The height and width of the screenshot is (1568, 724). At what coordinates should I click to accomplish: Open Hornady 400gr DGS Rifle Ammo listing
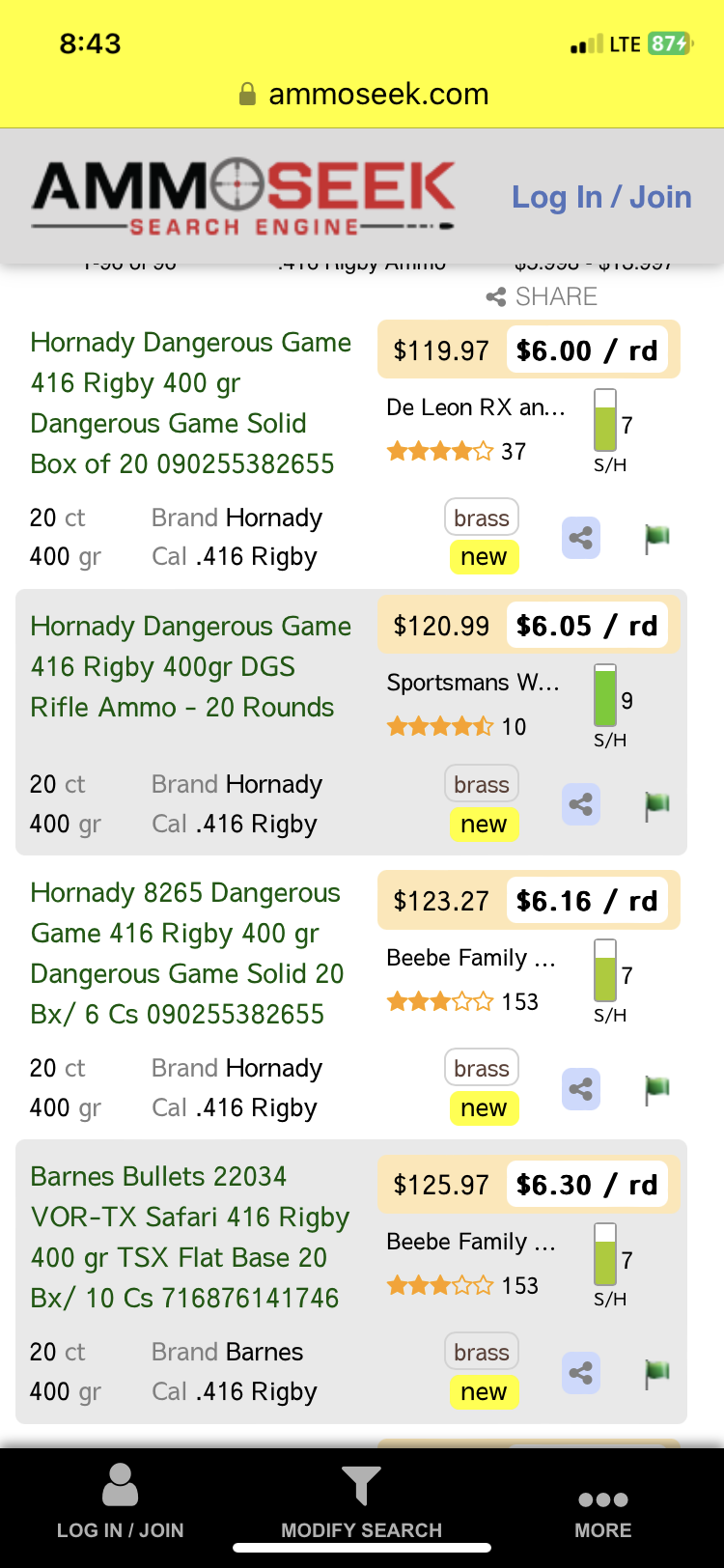[190, 666]
